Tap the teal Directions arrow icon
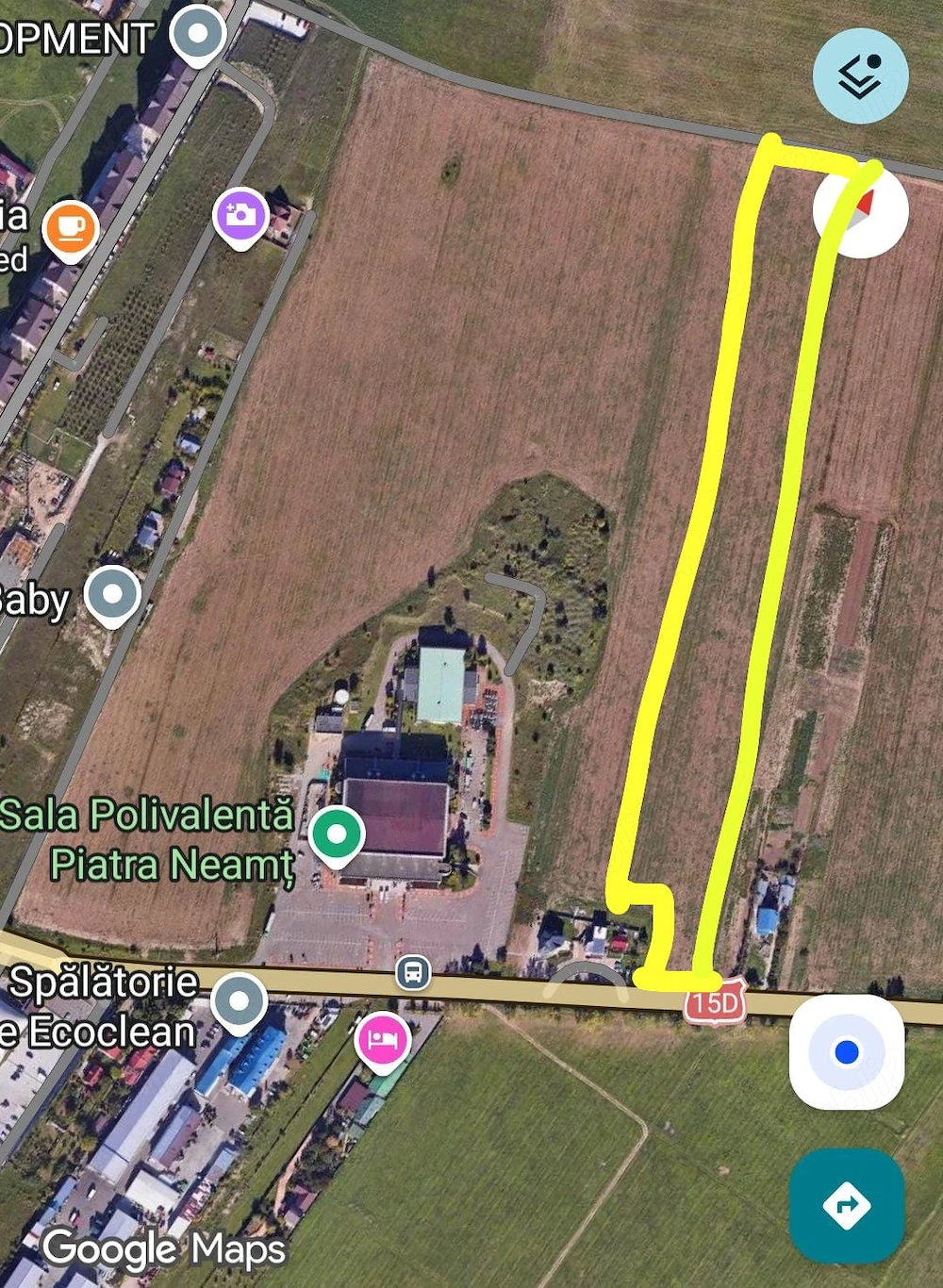This screenshot has height=1288, width=943. pyautogui.click(x=847, y=1202)
